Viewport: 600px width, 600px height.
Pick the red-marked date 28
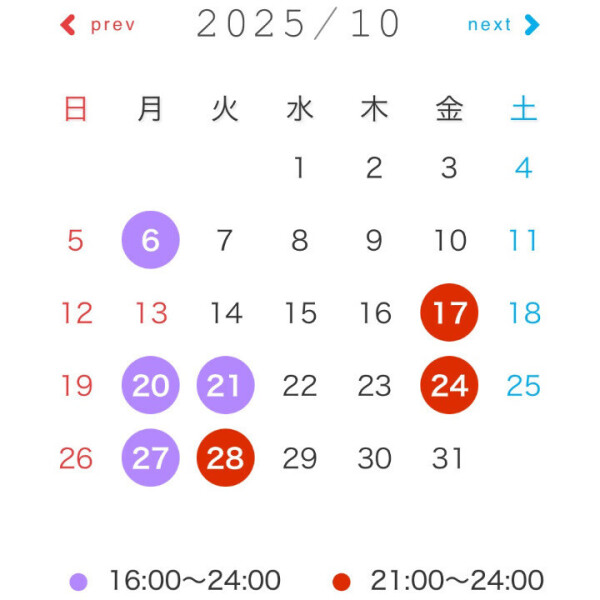tap(225, 458)
